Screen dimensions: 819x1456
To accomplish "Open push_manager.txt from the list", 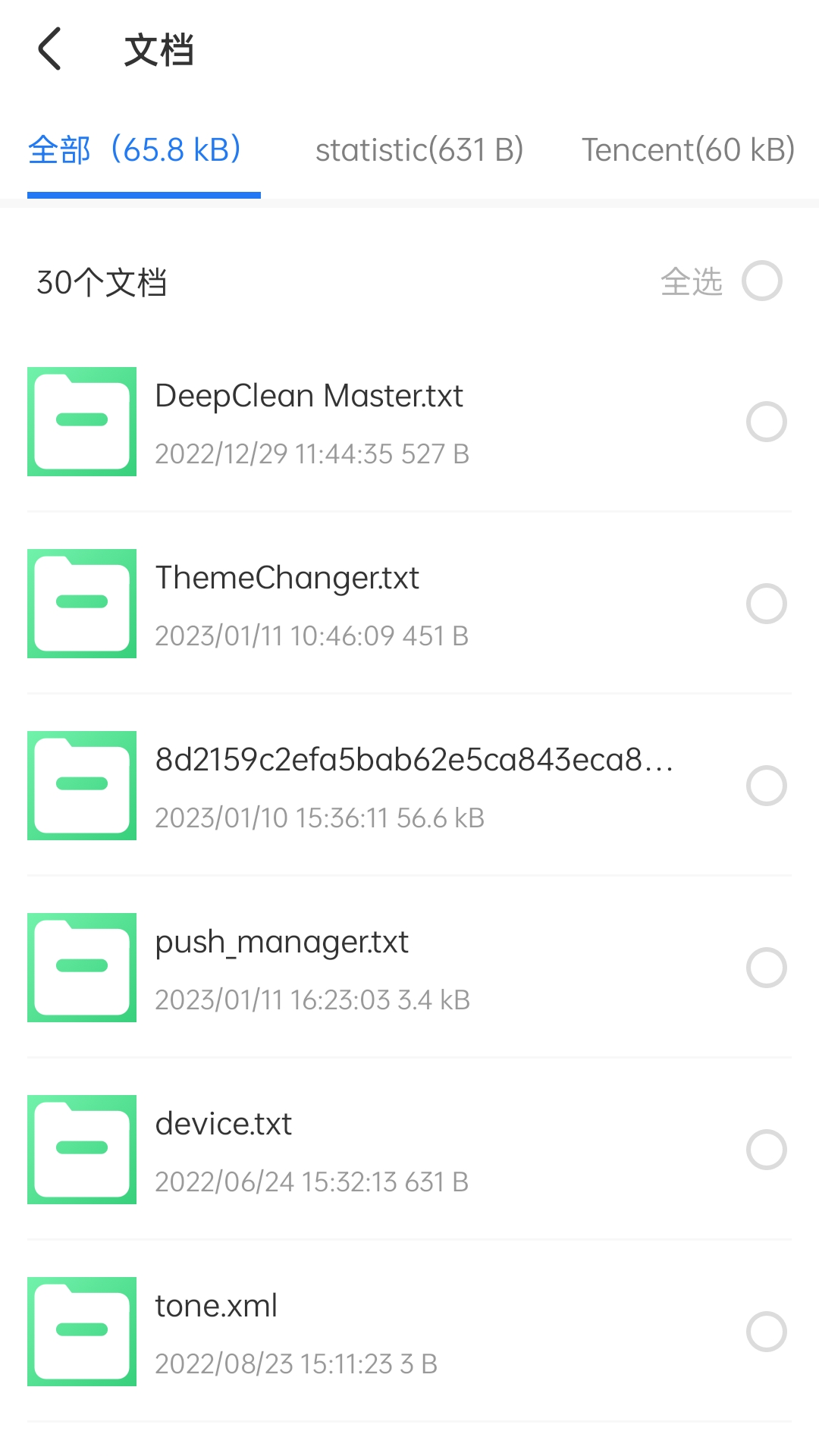I will point(282,968).
